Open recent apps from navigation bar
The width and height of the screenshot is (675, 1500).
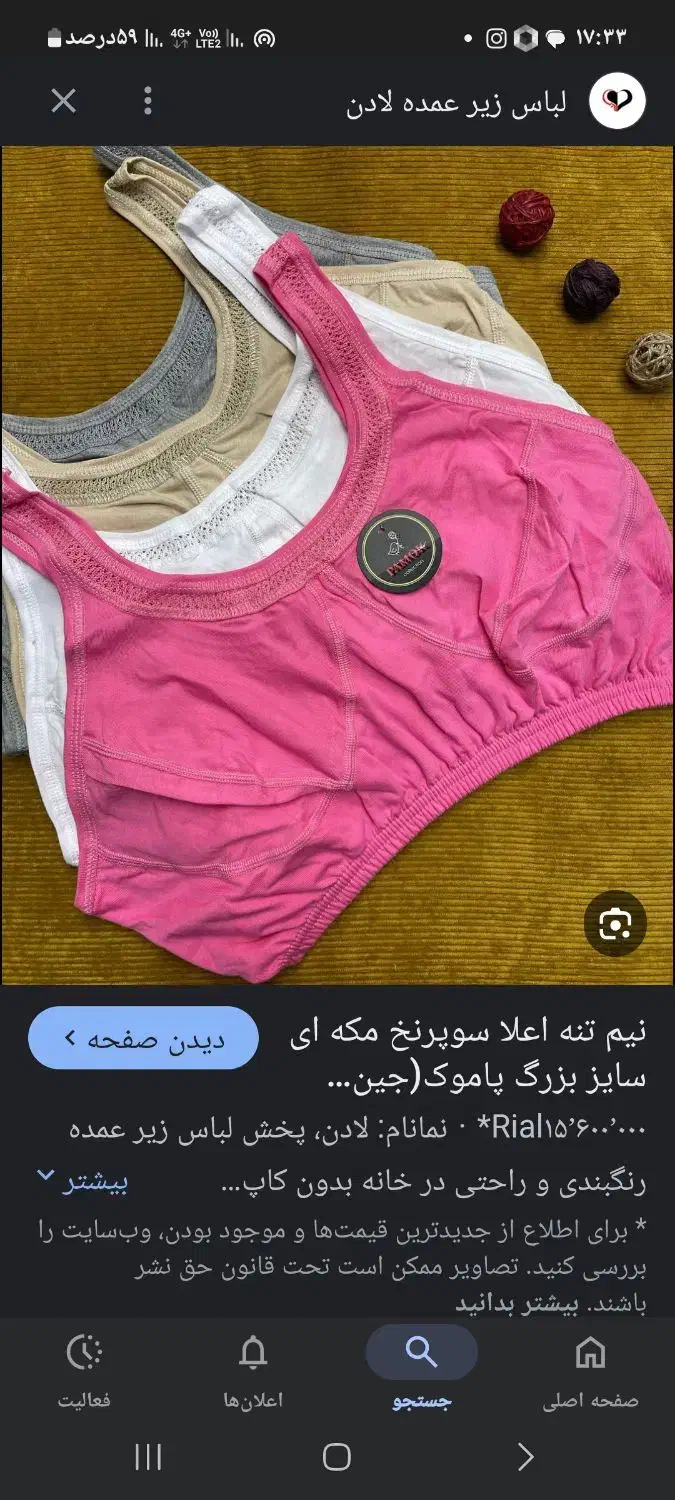pyautogui.click(x=148, y=1457)
